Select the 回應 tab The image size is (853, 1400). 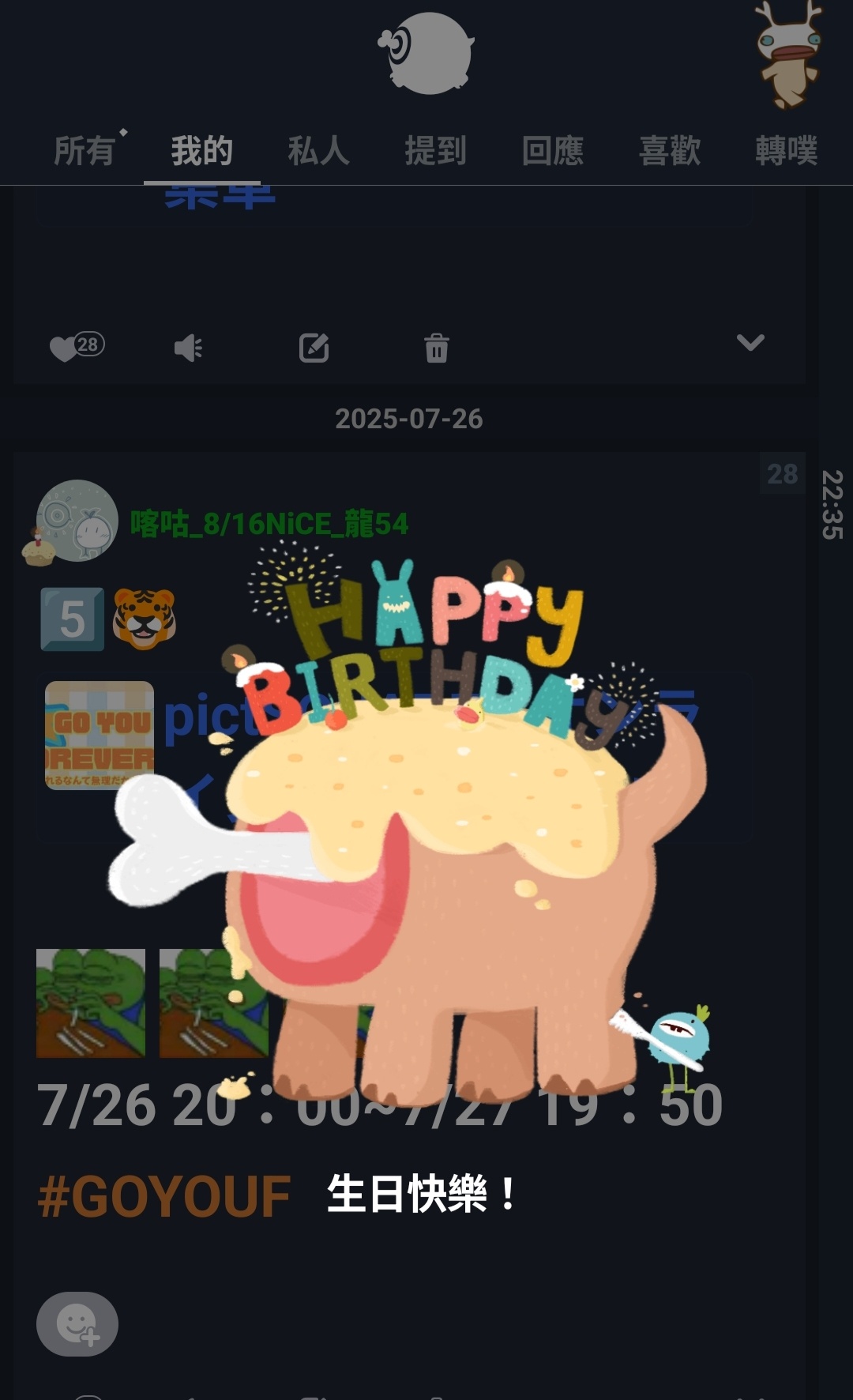click(x=552, y=150)
